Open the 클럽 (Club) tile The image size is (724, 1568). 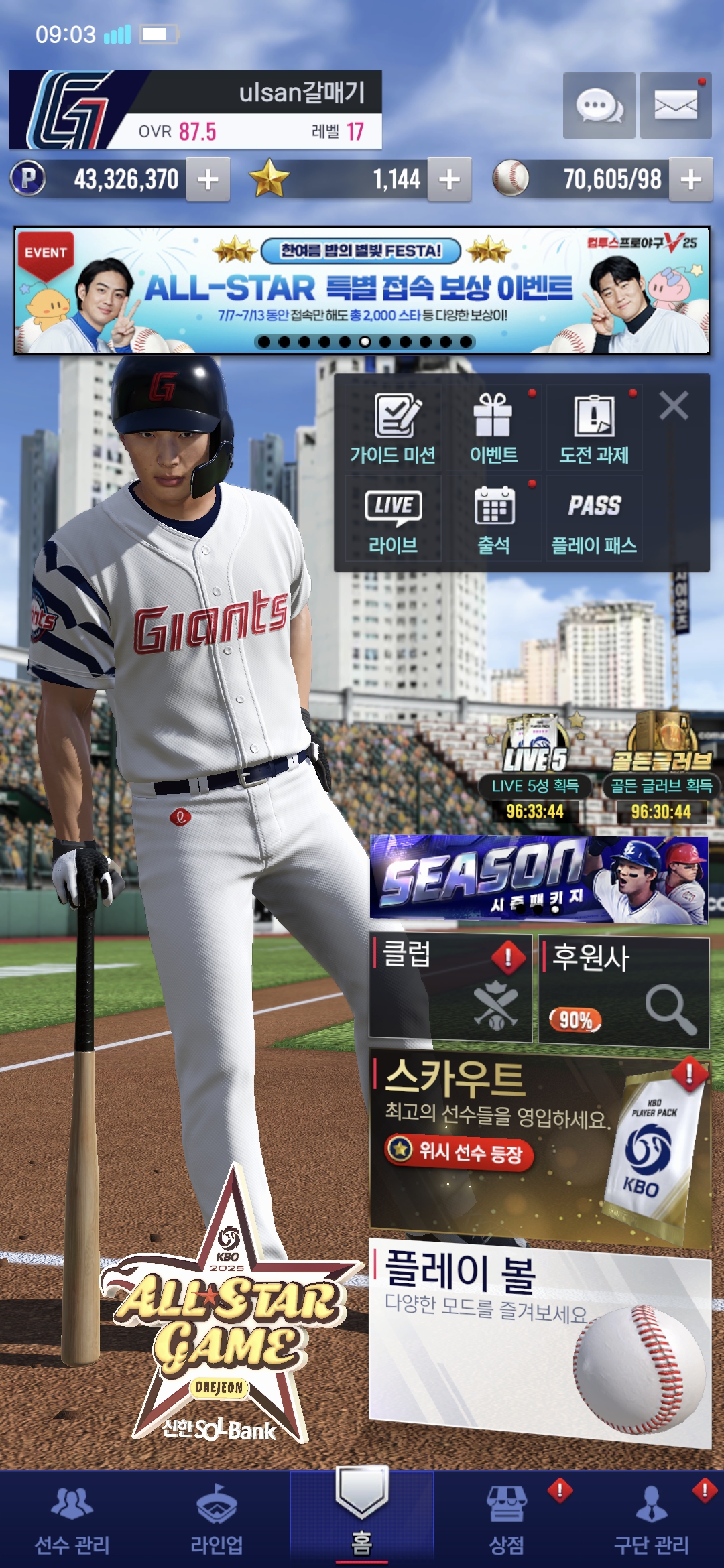tap(450, 988)
